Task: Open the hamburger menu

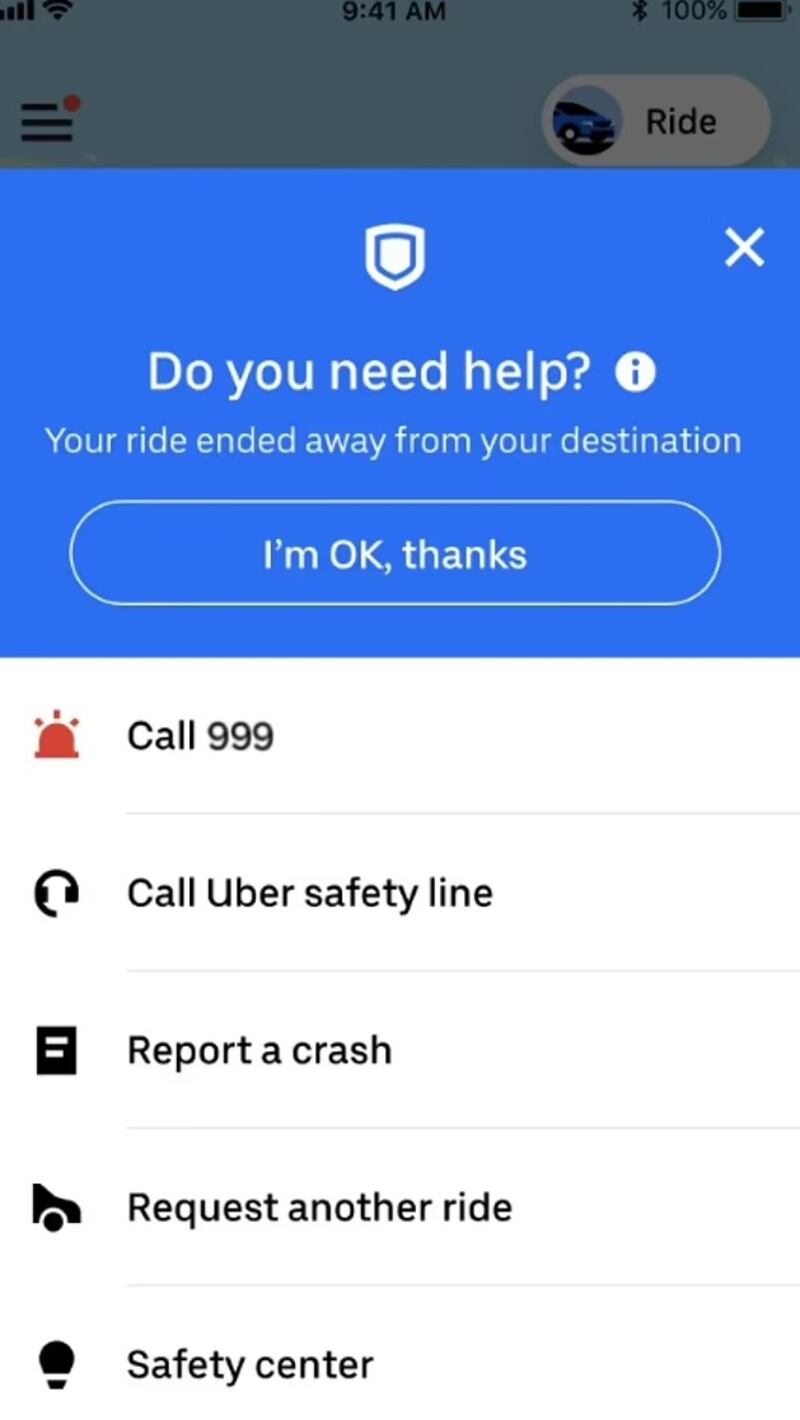Action: point(47,121)
